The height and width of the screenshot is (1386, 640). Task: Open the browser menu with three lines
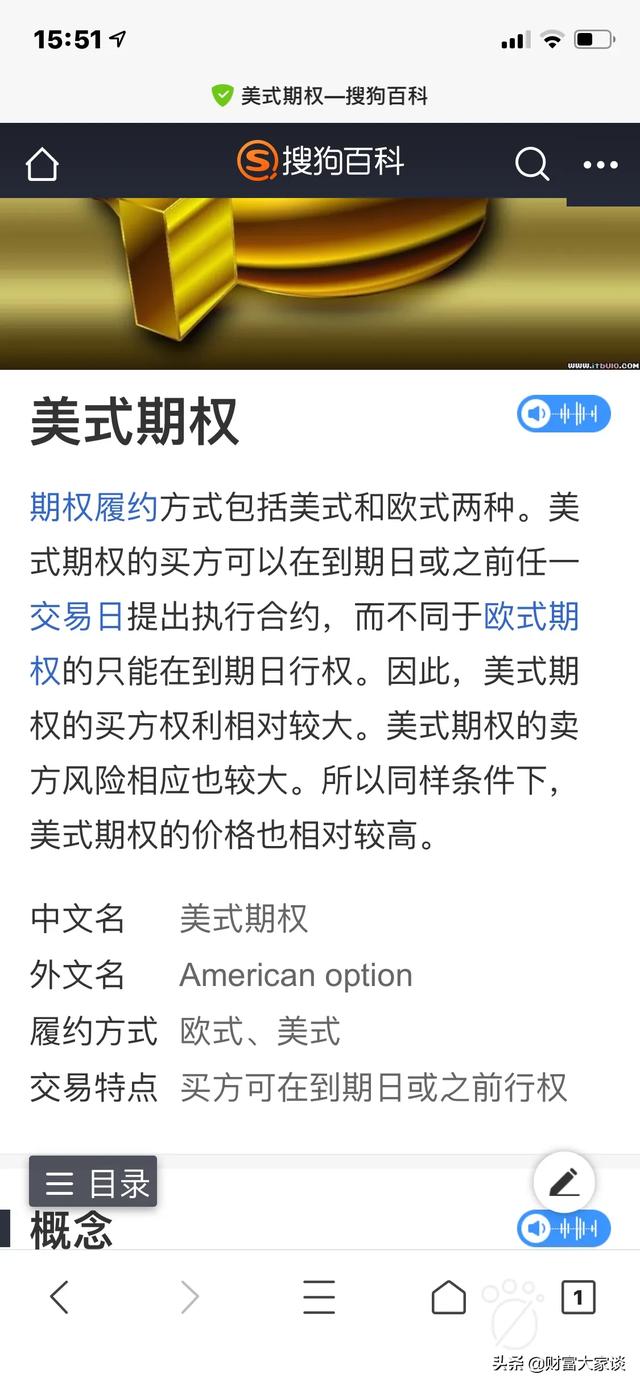(x=319, y=1298)
